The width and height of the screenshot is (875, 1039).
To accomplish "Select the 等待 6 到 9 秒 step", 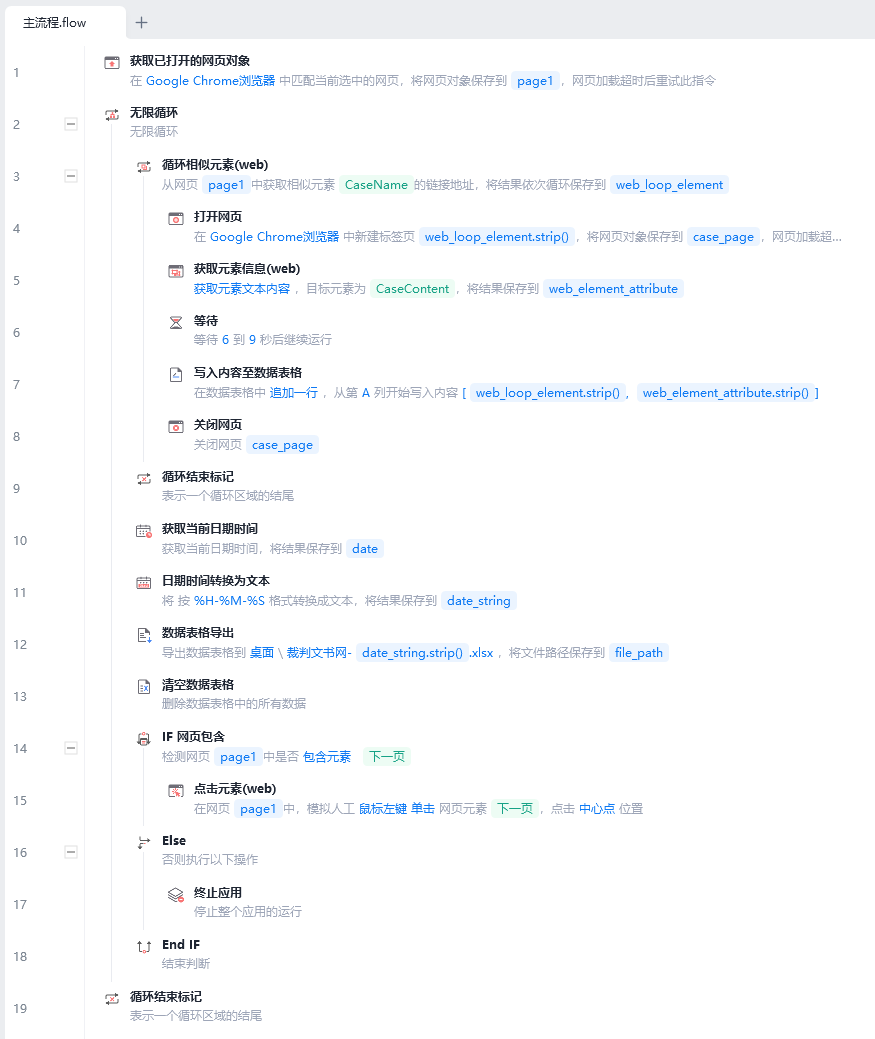I will pyautogui.click(x=205, y=321).
